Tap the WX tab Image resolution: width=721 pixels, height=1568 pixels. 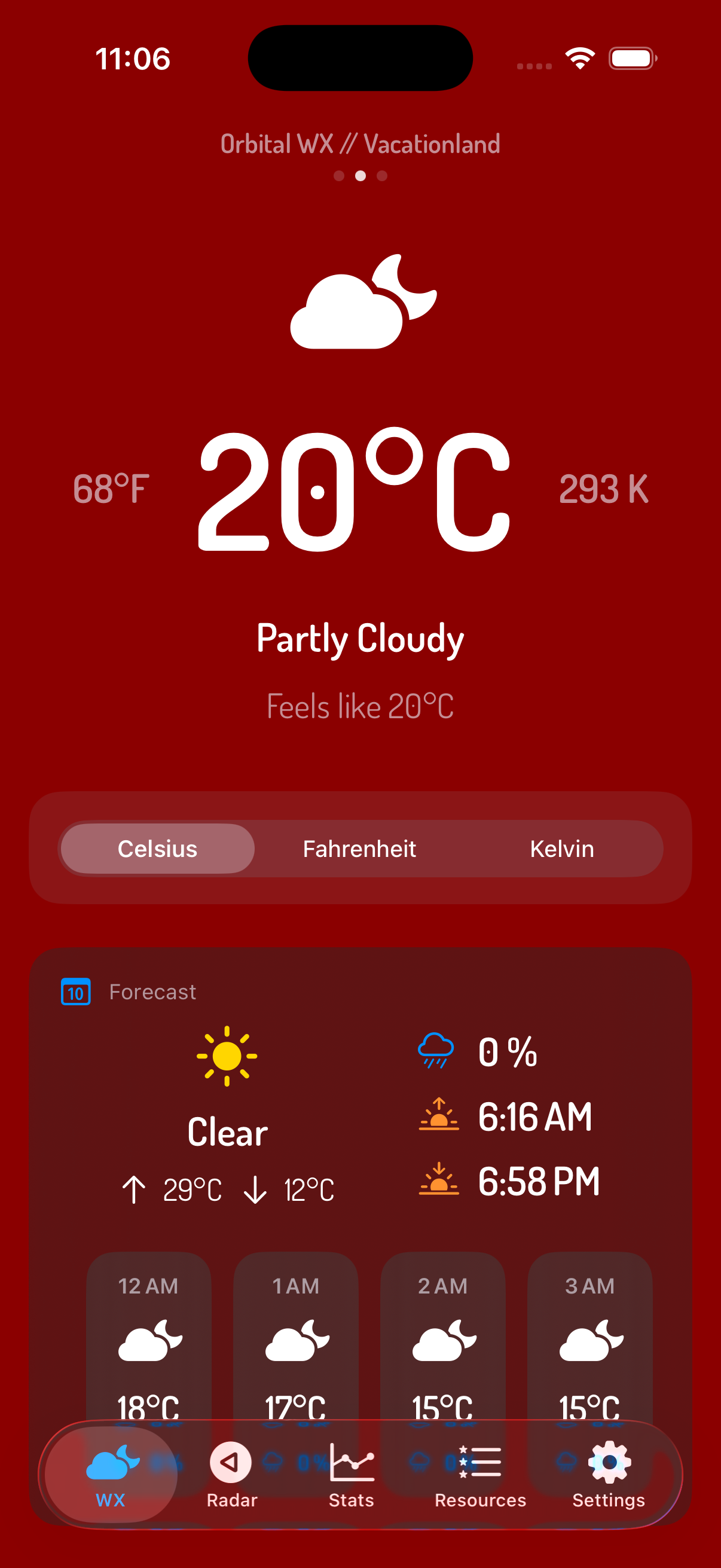[x=111, y=1475]
